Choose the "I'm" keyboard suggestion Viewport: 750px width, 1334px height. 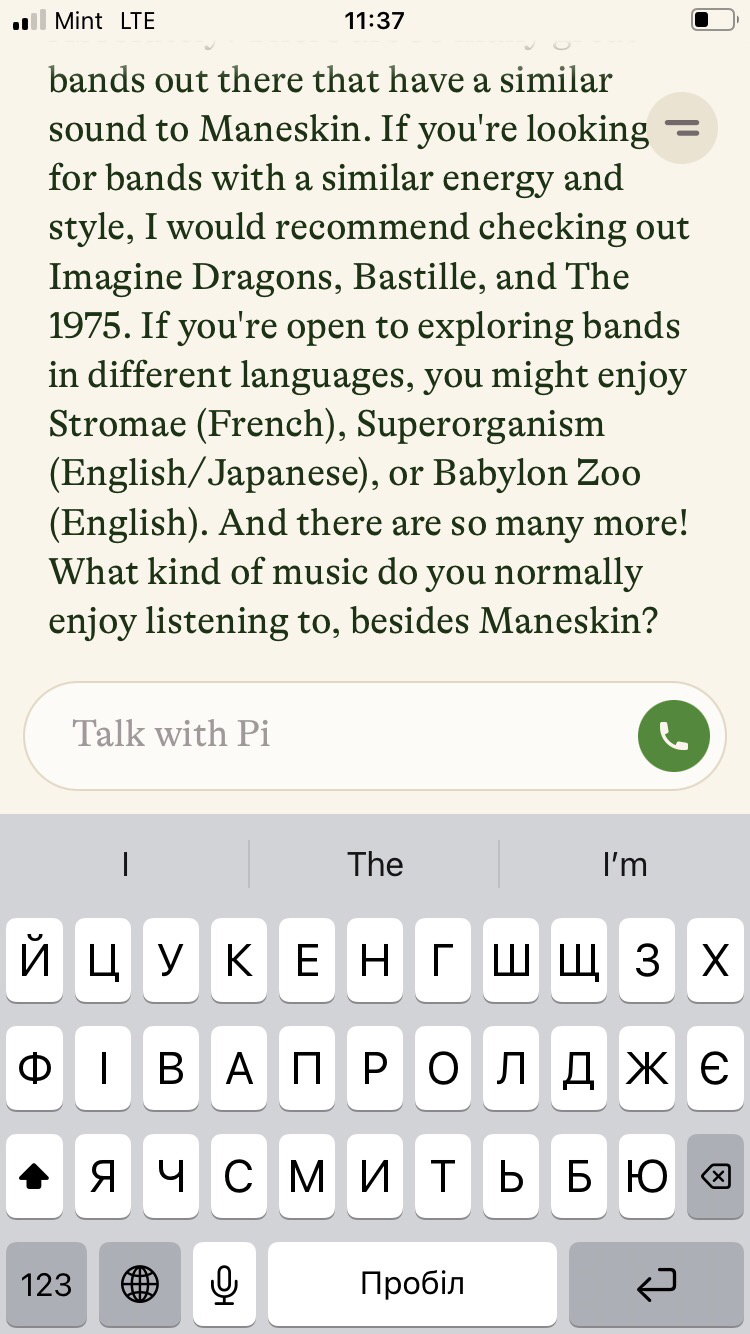click(625, 864)
